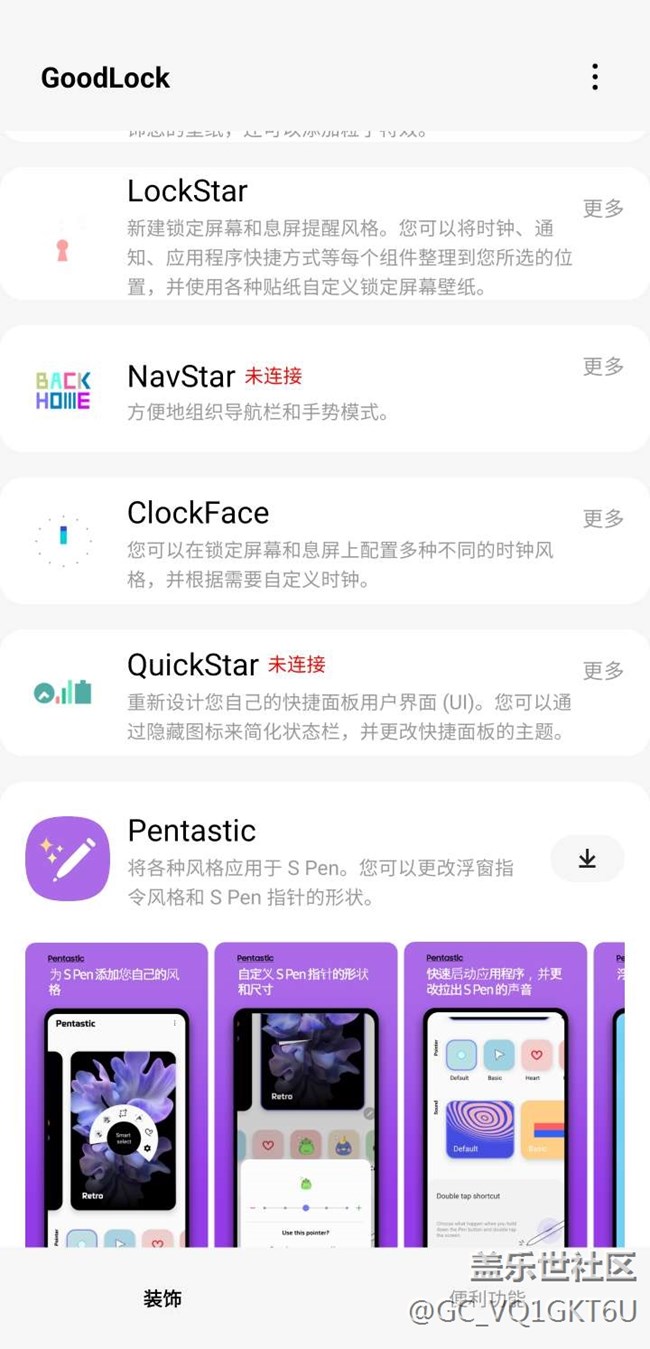Switch to the 装饰 tab
This screenshot has width=650, height=1349.
162,1298
